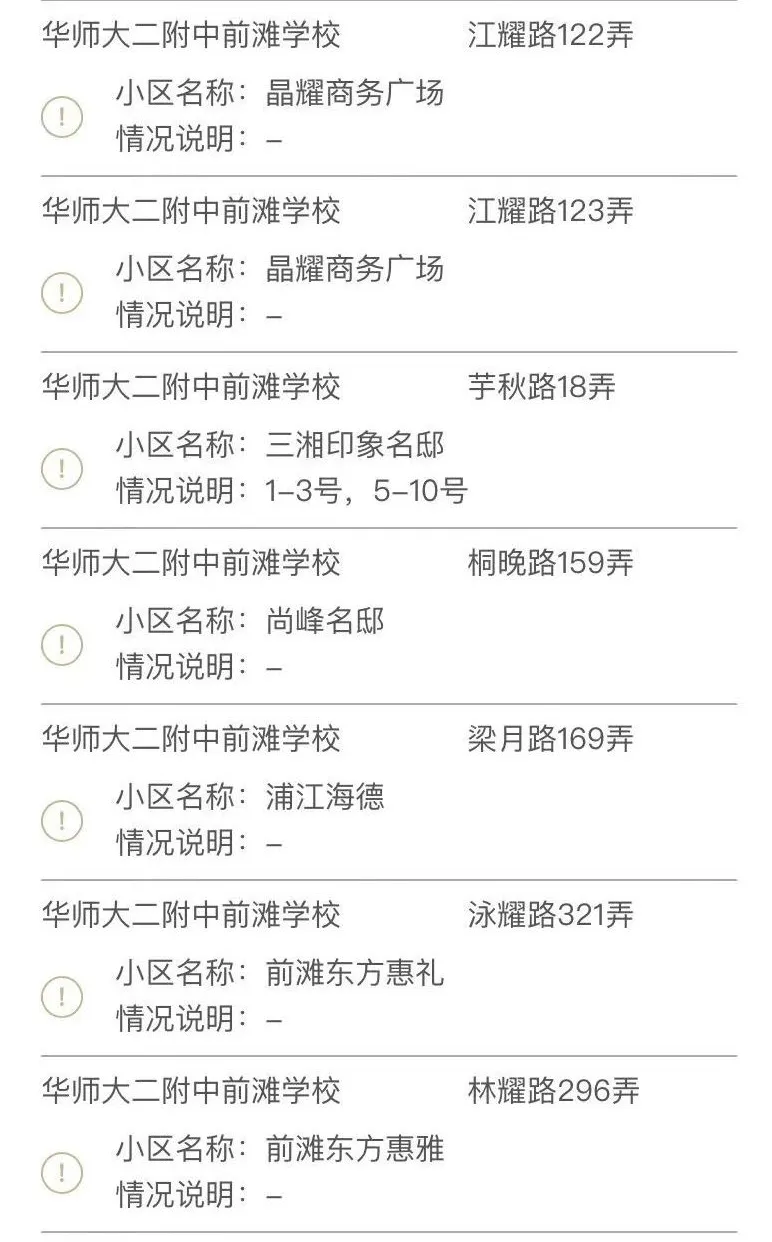Tap the info icon for 江耀路122弄
The width and height of the screenshot is (772, 1242).
tap(62, 117)
